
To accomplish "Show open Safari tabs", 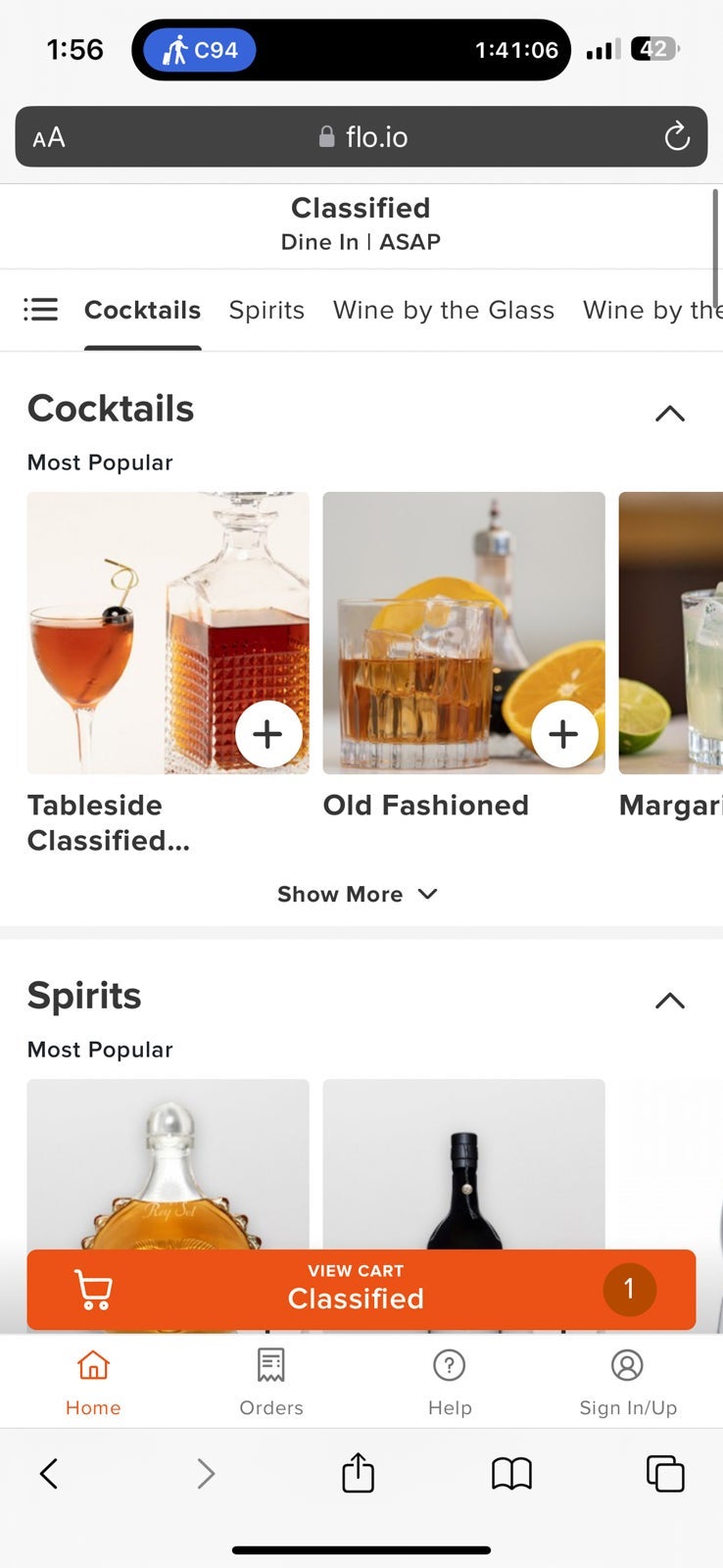I will (665, 1473).
